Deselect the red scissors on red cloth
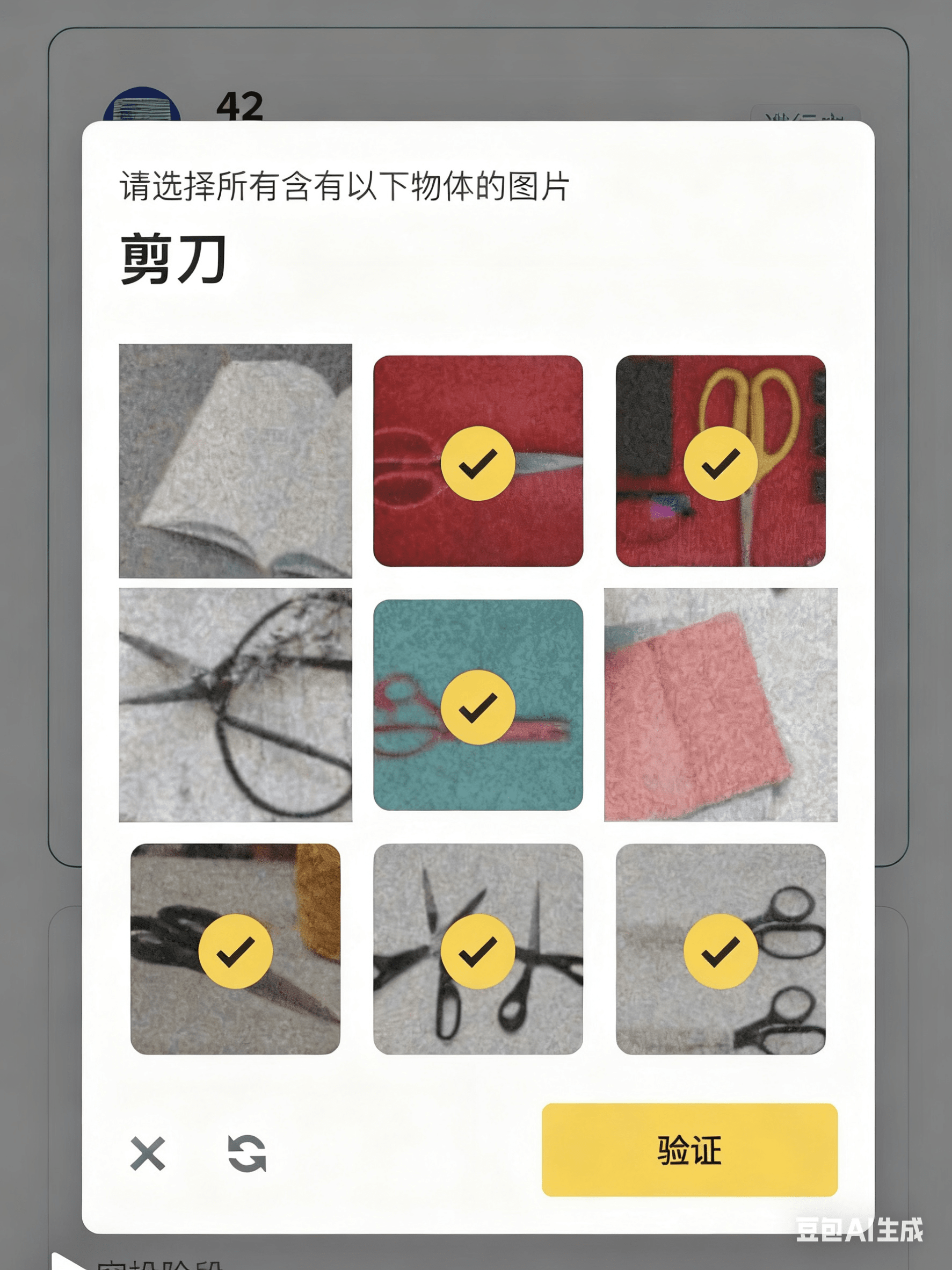The width and height of the screenshot is (952, 1270). 478,460
